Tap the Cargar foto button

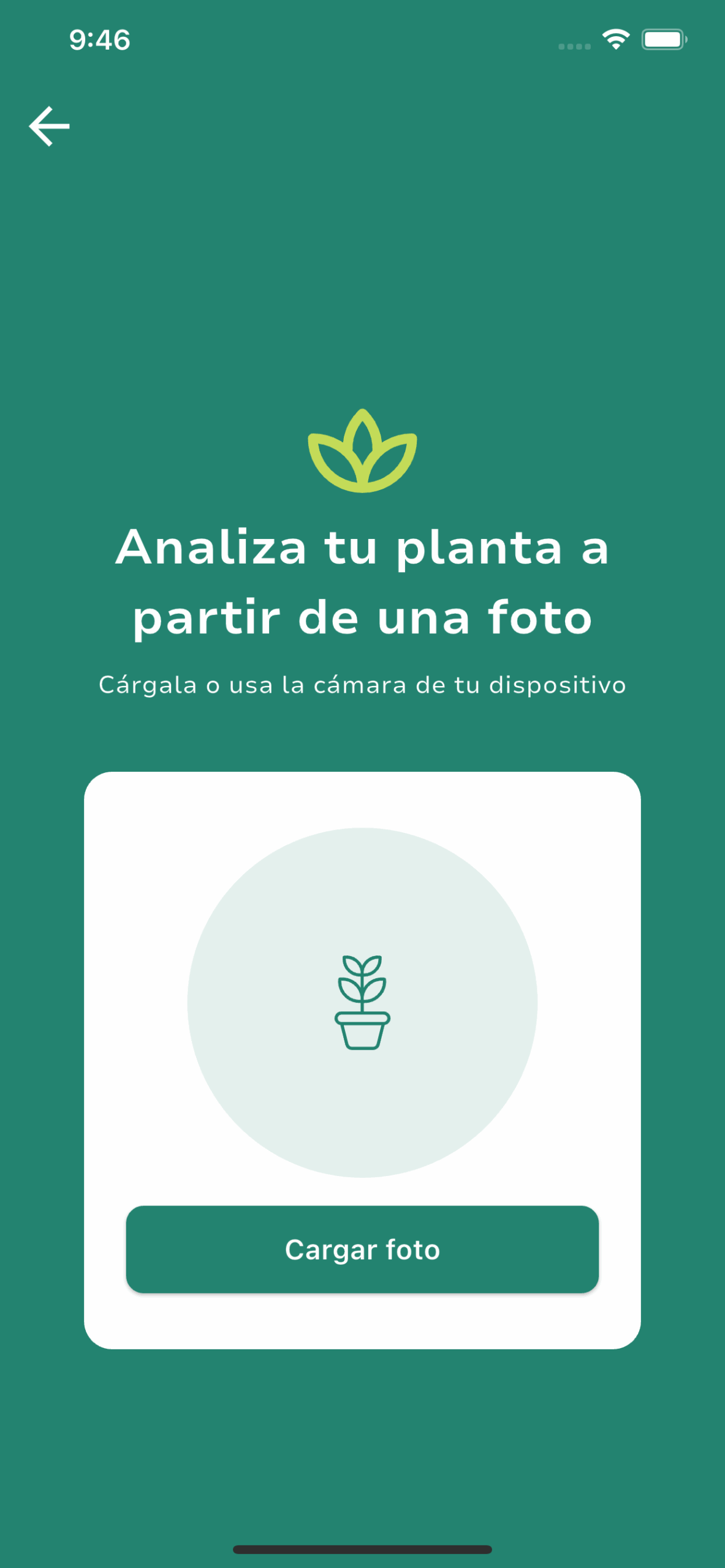362,1249
